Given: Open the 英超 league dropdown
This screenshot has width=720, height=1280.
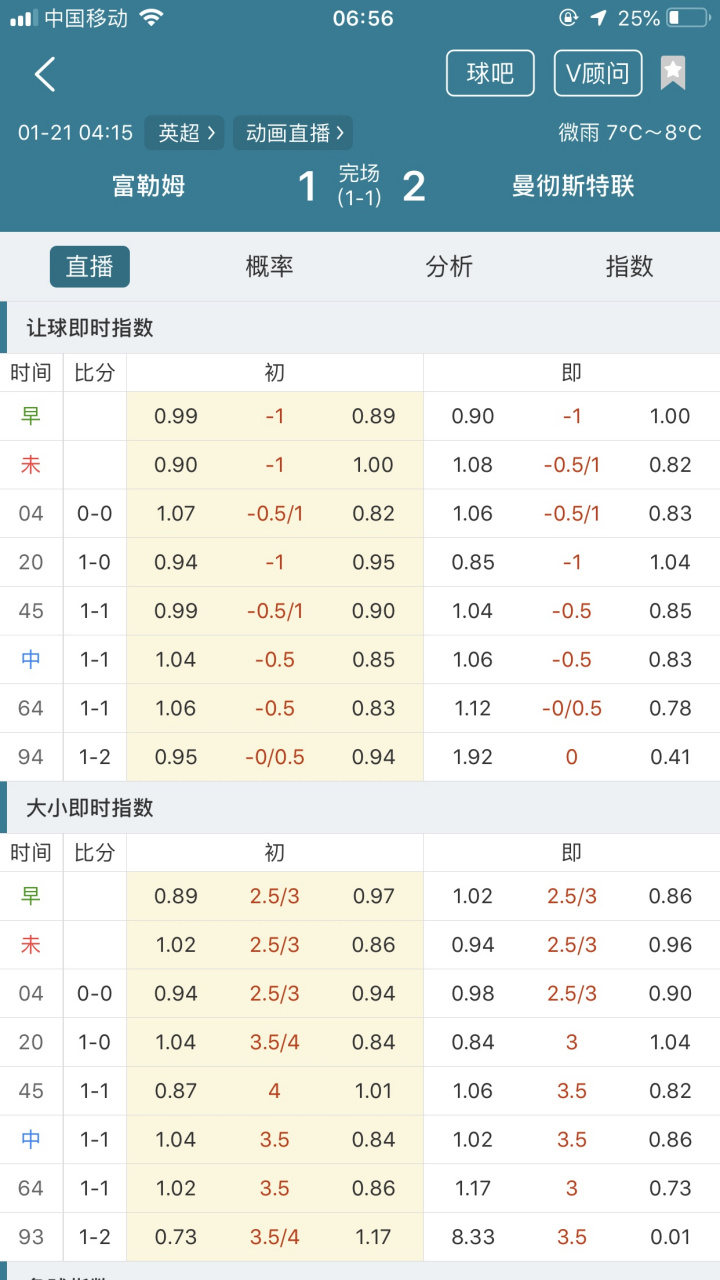Looking at the screenshot, I should pos(184,131).
